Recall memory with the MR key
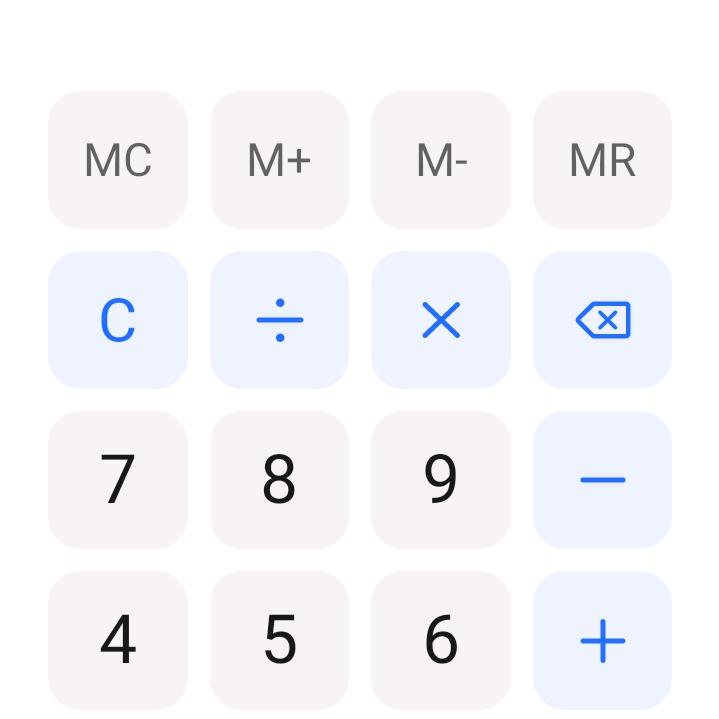Image resolution: width=719 pixels, height=719 pixels. tap(602, 160)
